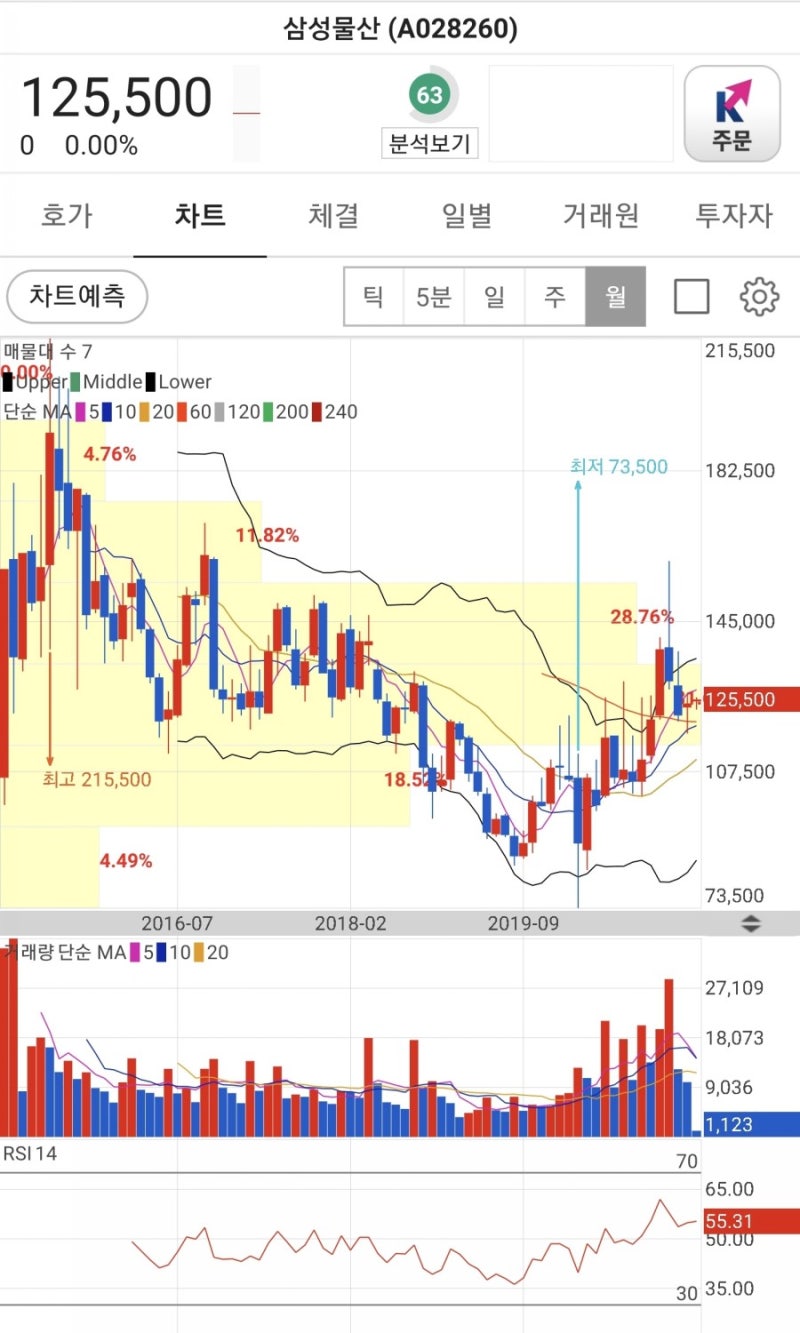Image resolution: width=800 pixels, height=1333 pixels.
Task: Click the blank square chart style icon
Action: 691,296
